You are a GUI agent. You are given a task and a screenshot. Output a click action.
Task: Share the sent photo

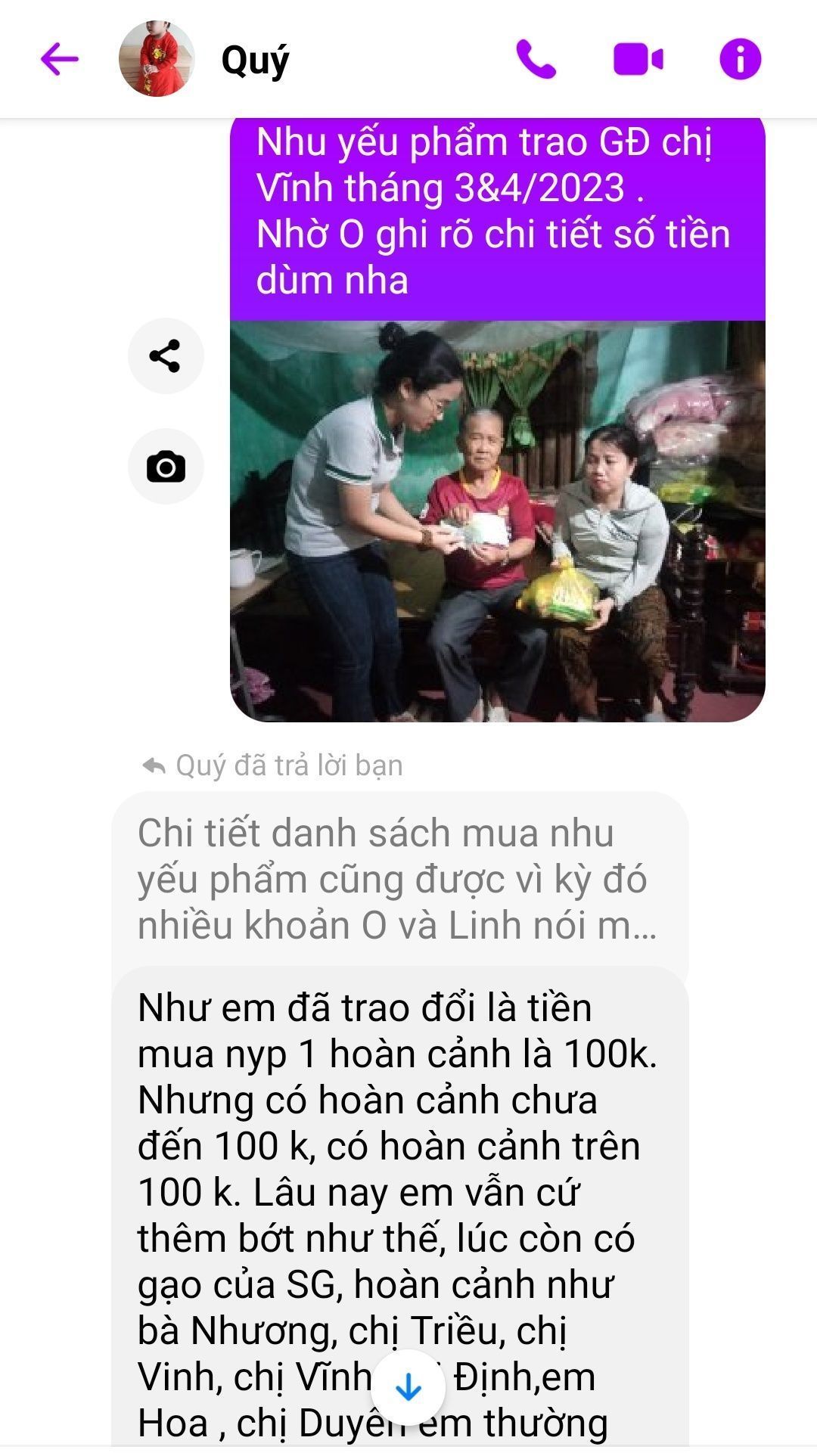(x=166, y=355)
